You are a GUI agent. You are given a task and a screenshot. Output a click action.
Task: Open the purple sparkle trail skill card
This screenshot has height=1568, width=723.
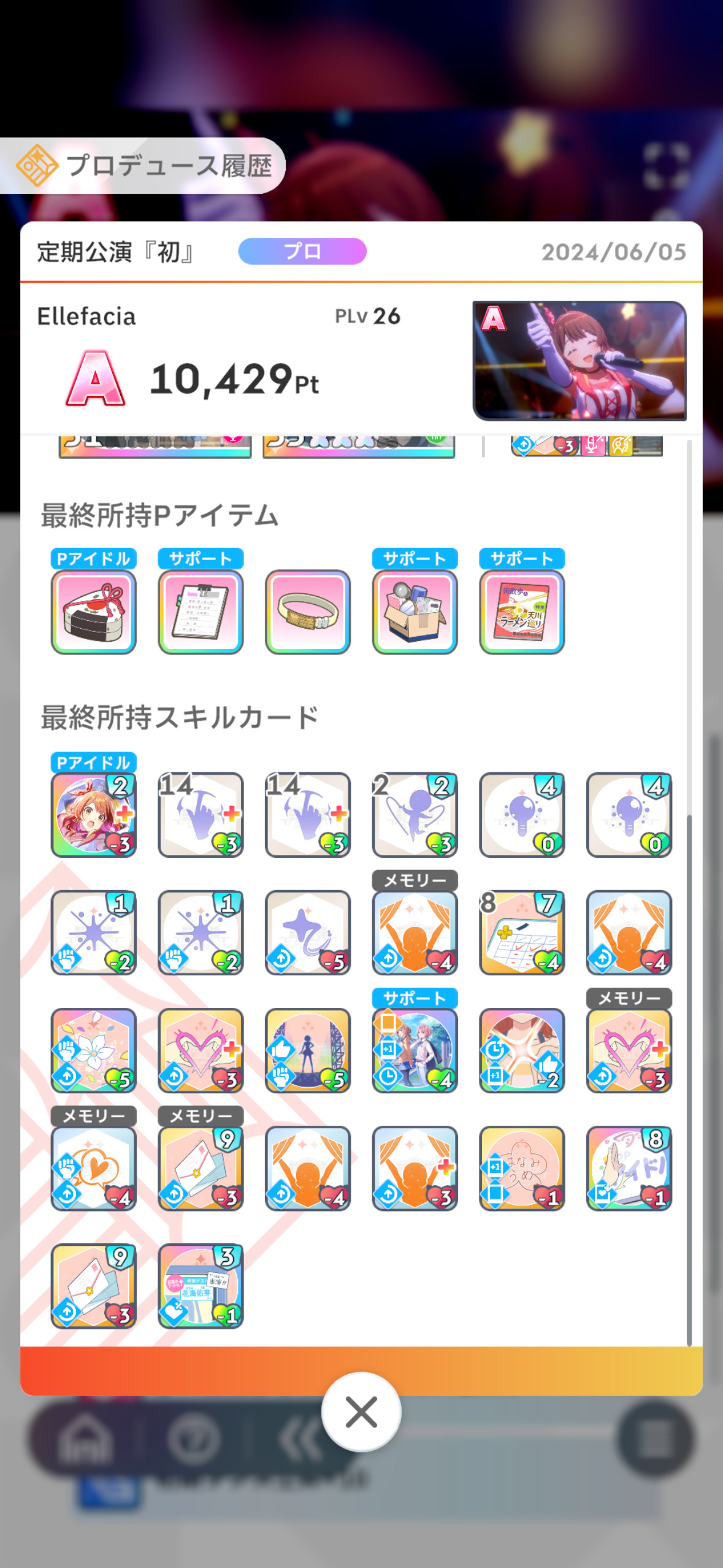[x=308, y=932]
